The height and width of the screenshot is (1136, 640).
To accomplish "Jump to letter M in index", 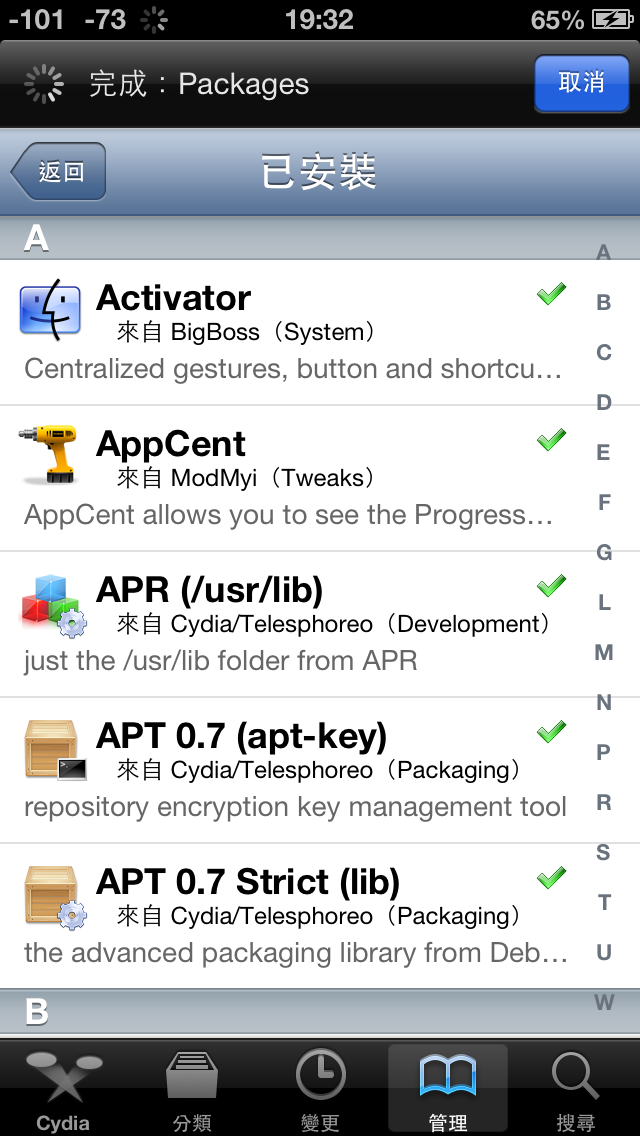I will pyautogui.click(x=603, y=653).
